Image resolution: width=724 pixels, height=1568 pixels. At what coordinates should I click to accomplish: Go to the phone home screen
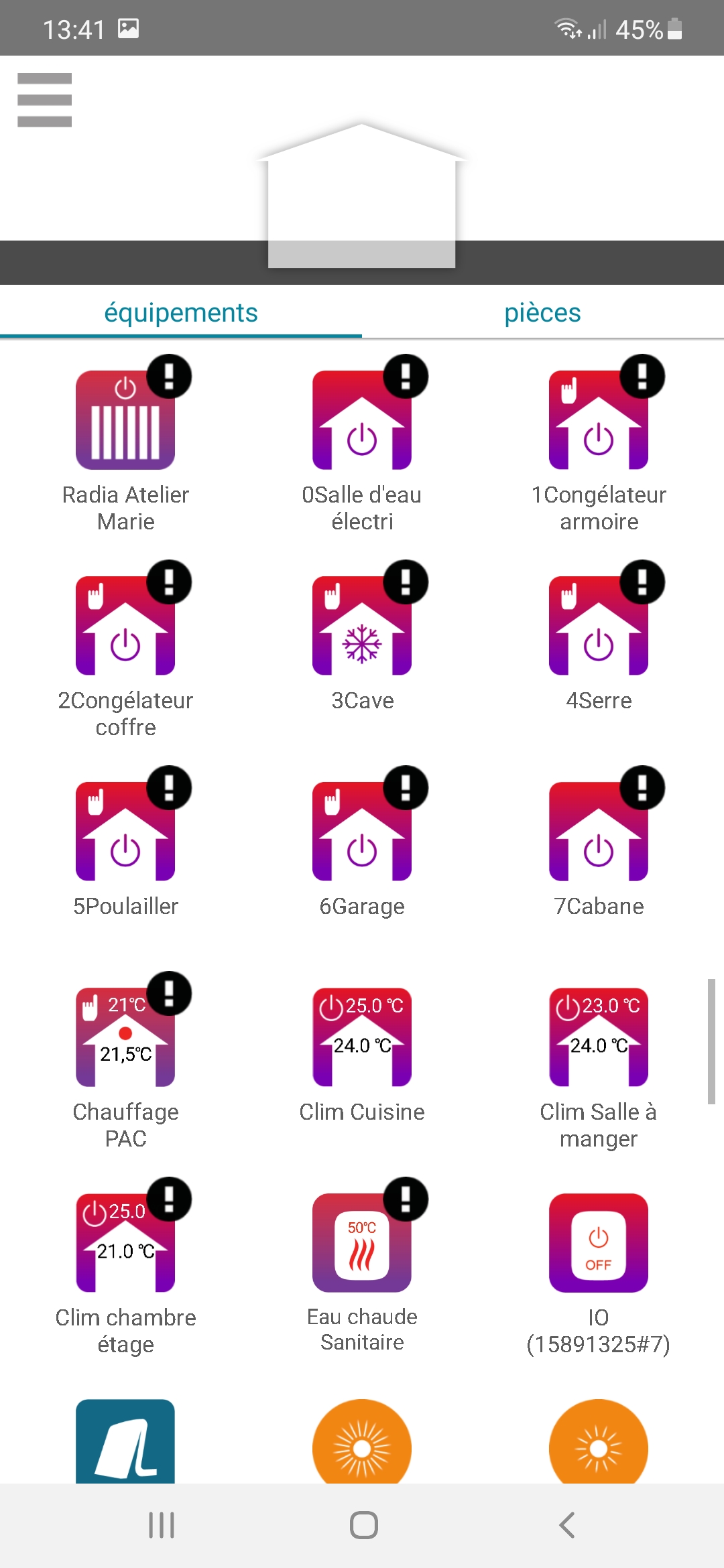(x=363, y=1525)
